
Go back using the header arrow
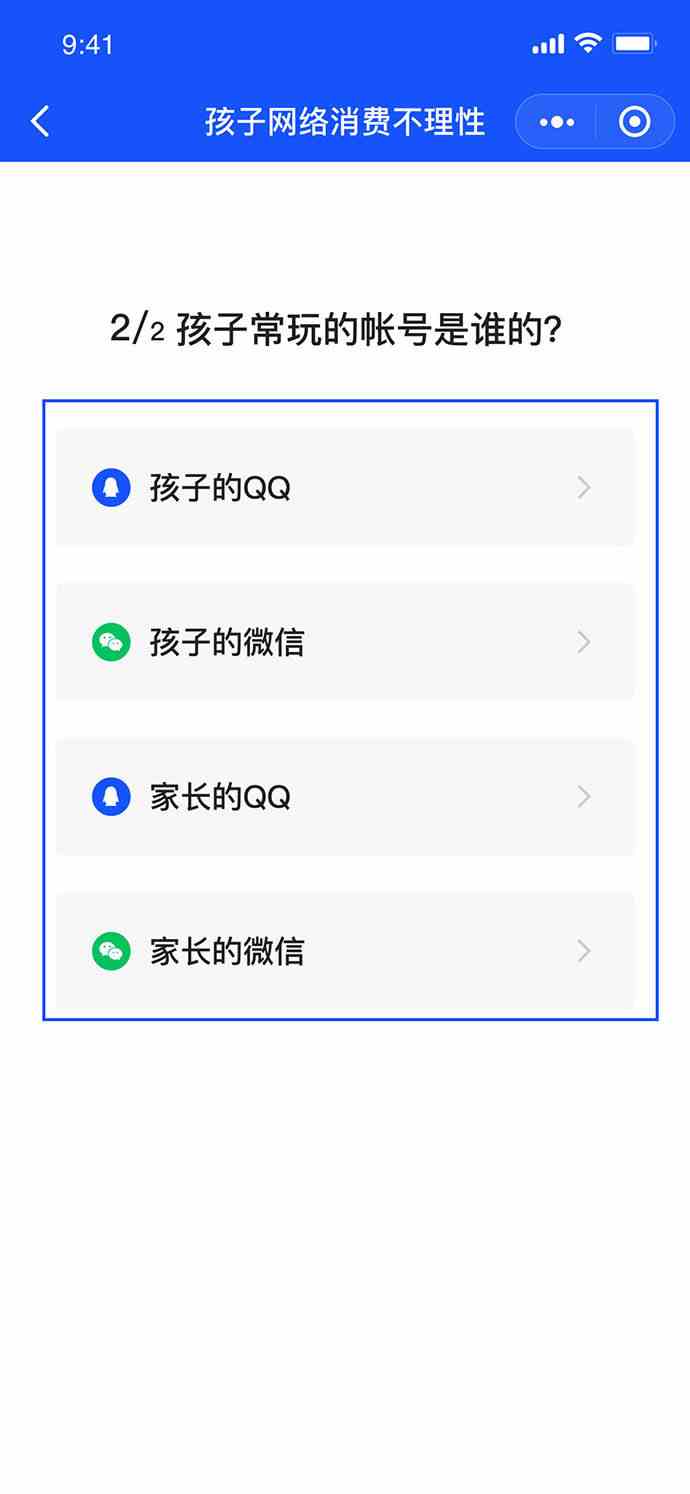pyautogui.click(x=40, y=122)
